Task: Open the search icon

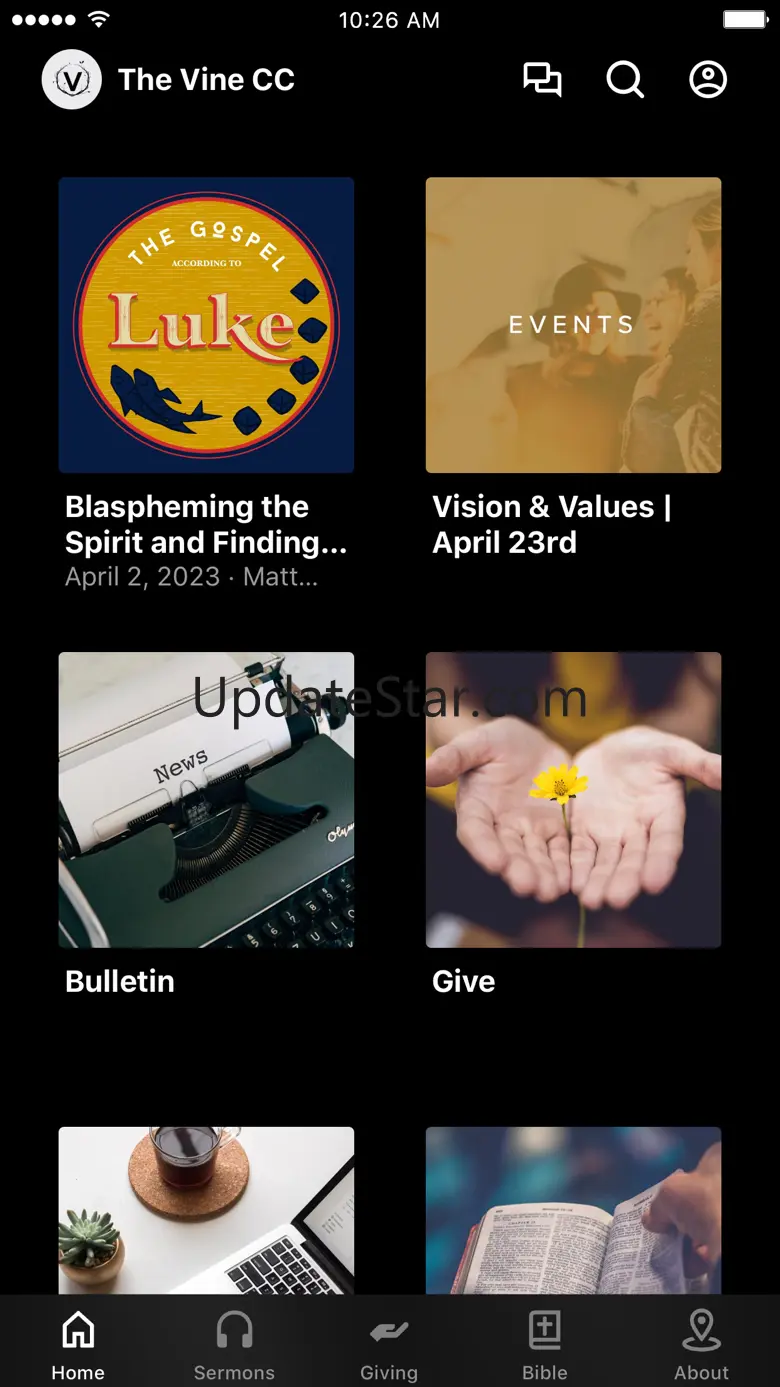Action: 625,80
